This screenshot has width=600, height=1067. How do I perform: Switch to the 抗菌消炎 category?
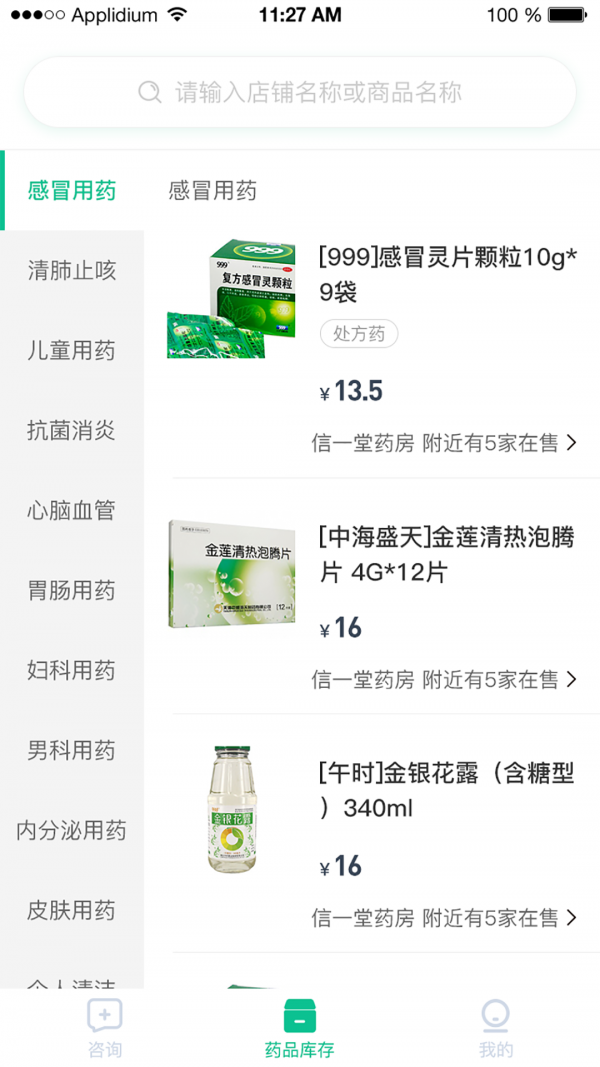[x=72, y=431]
